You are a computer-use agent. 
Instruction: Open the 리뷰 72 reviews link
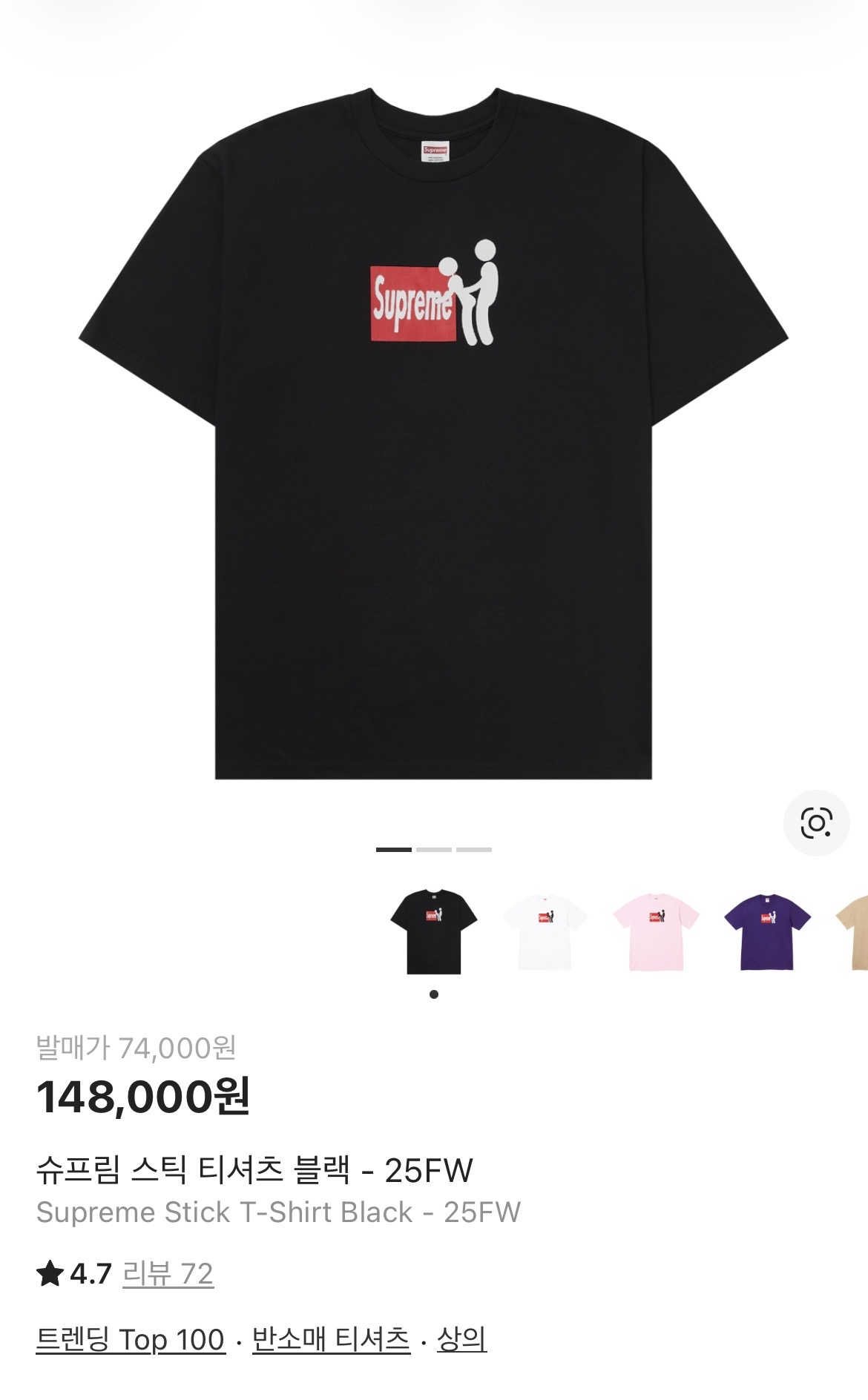(x=168, y=1274)
